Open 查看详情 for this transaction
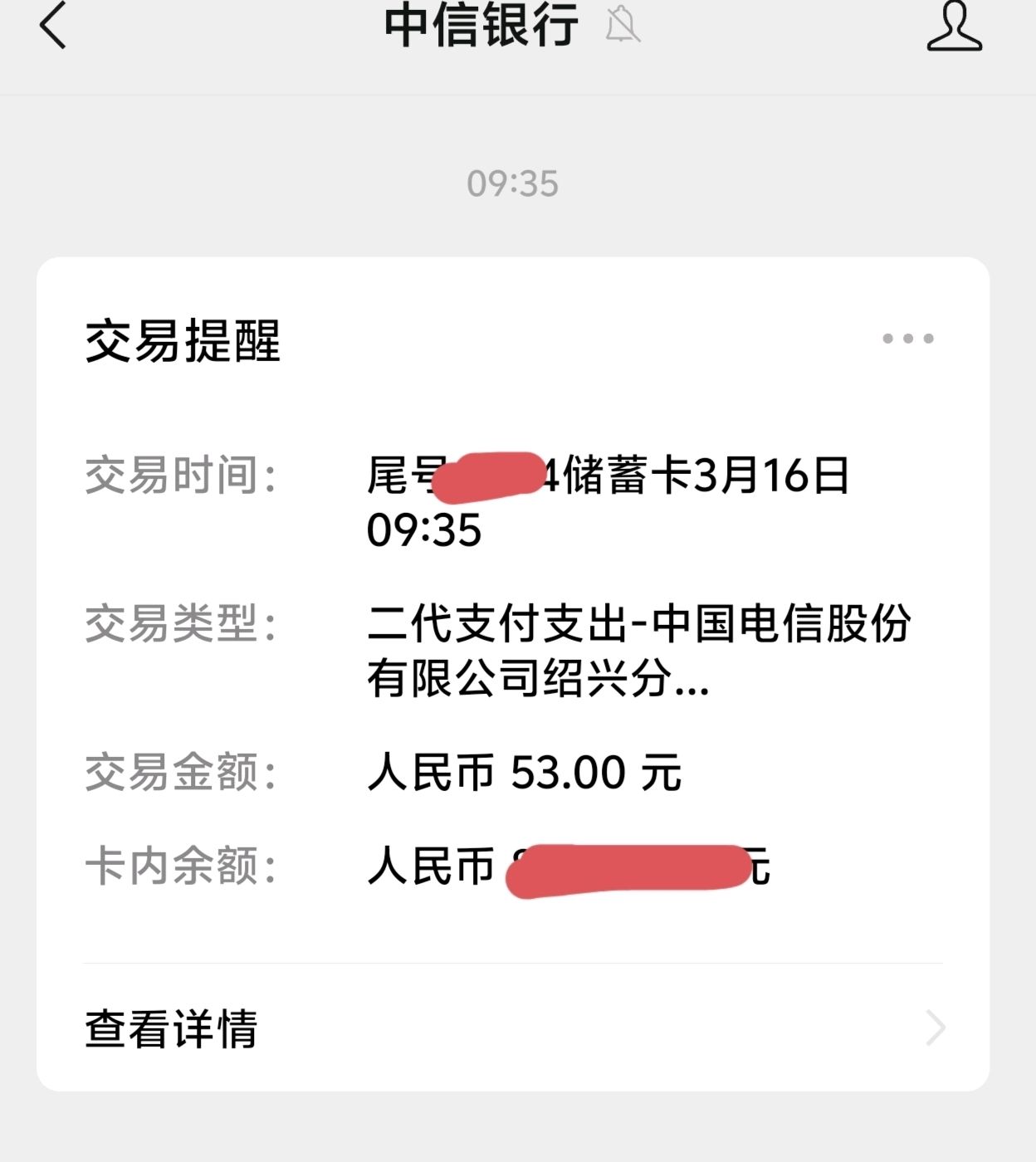 (512, 1028)
